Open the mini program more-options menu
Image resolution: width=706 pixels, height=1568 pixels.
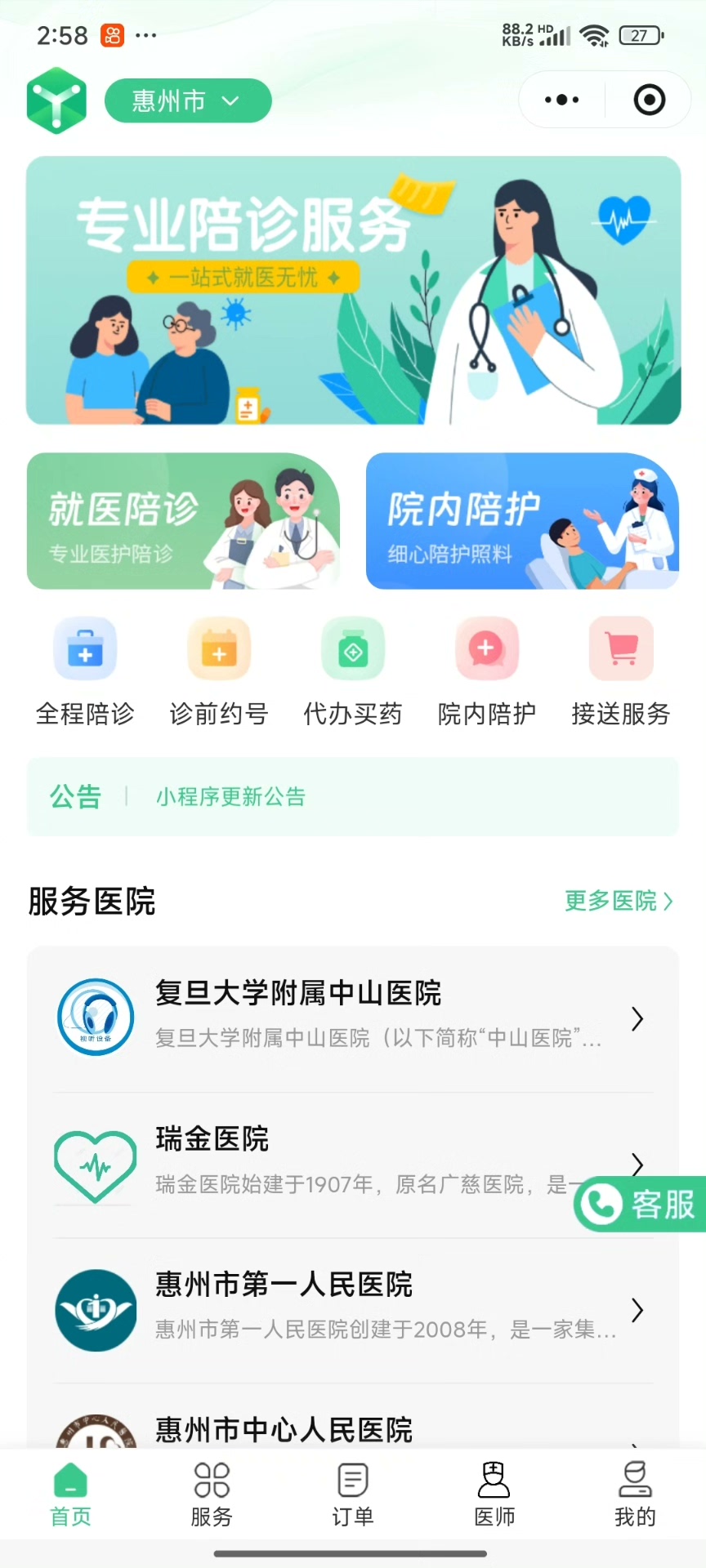pos(561,100)
